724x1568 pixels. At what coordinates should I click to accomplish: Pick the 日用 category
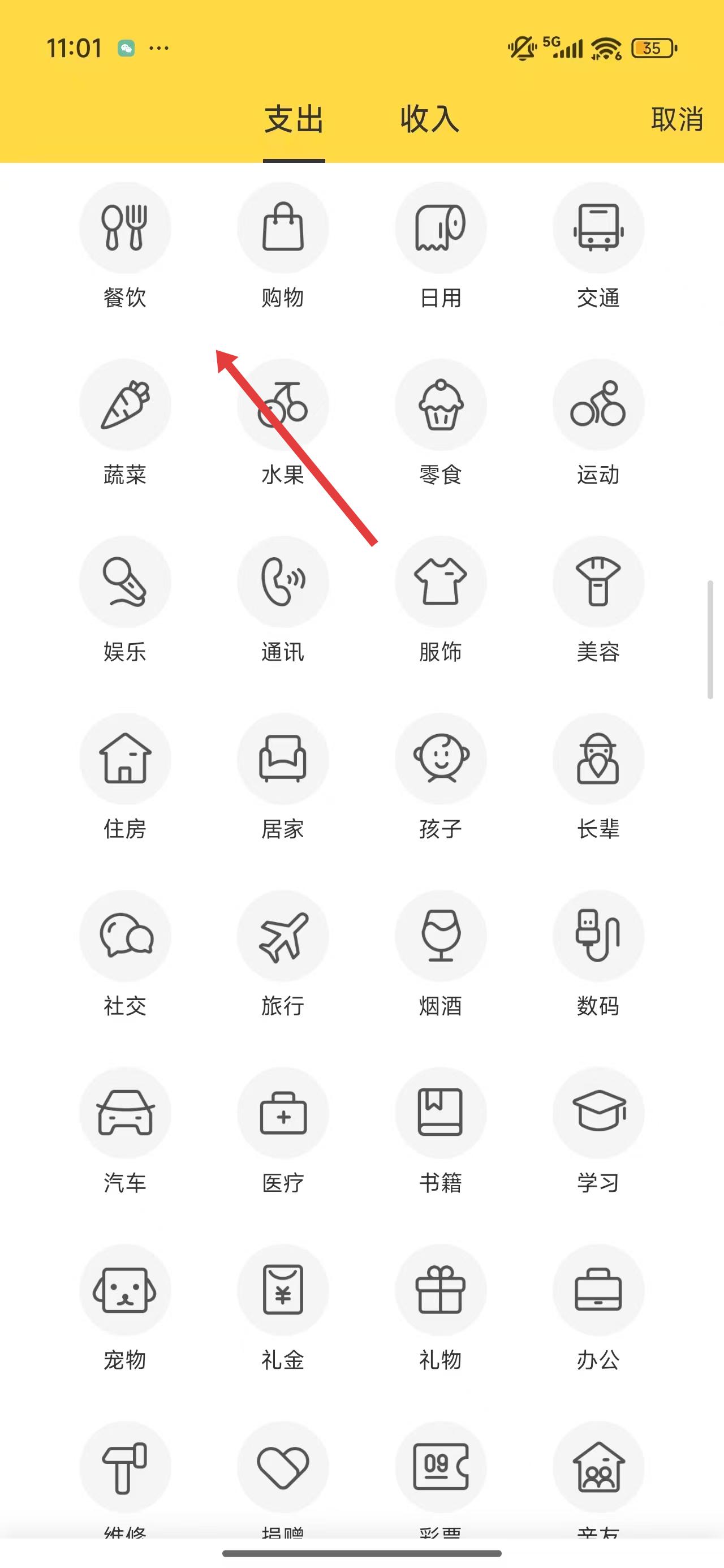pyautogui.click(x=440, y=229)
